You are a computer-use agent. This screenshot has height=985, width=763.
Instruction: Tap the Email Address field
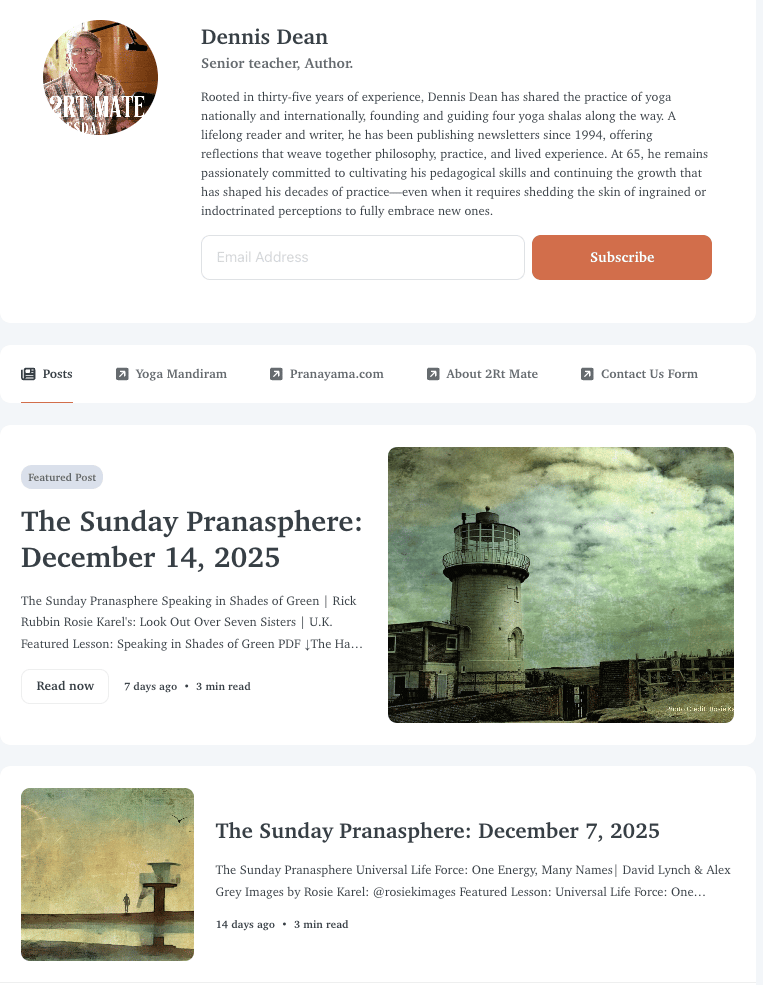tap(362, 257)
